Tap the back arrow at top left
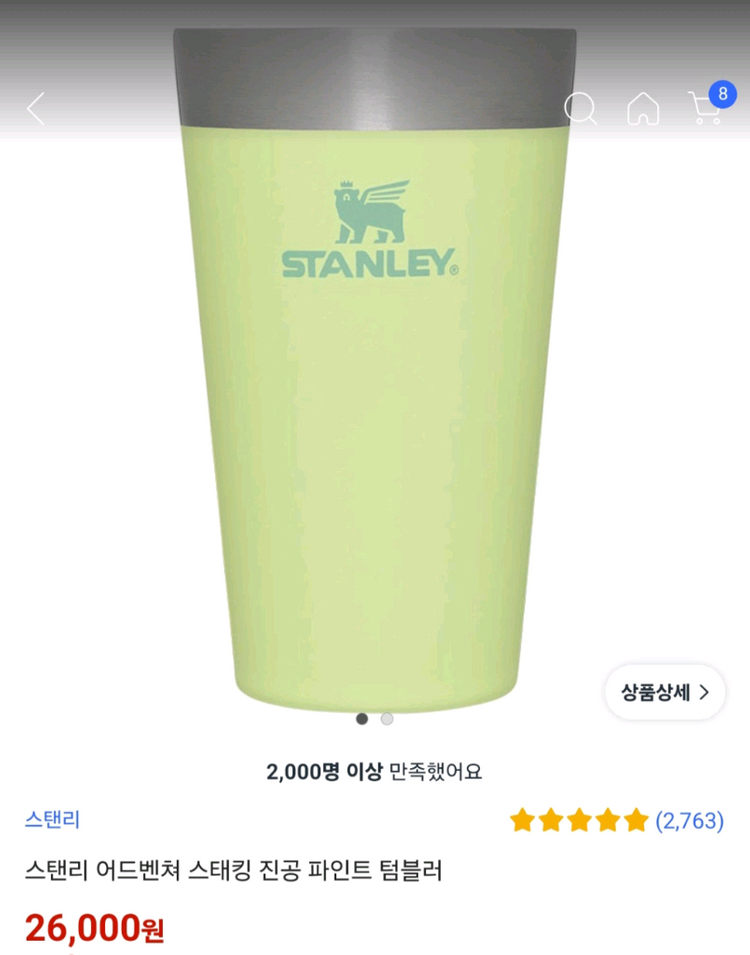Image resolution: width=750 pixels, height=955 pixels. [34, 109]
